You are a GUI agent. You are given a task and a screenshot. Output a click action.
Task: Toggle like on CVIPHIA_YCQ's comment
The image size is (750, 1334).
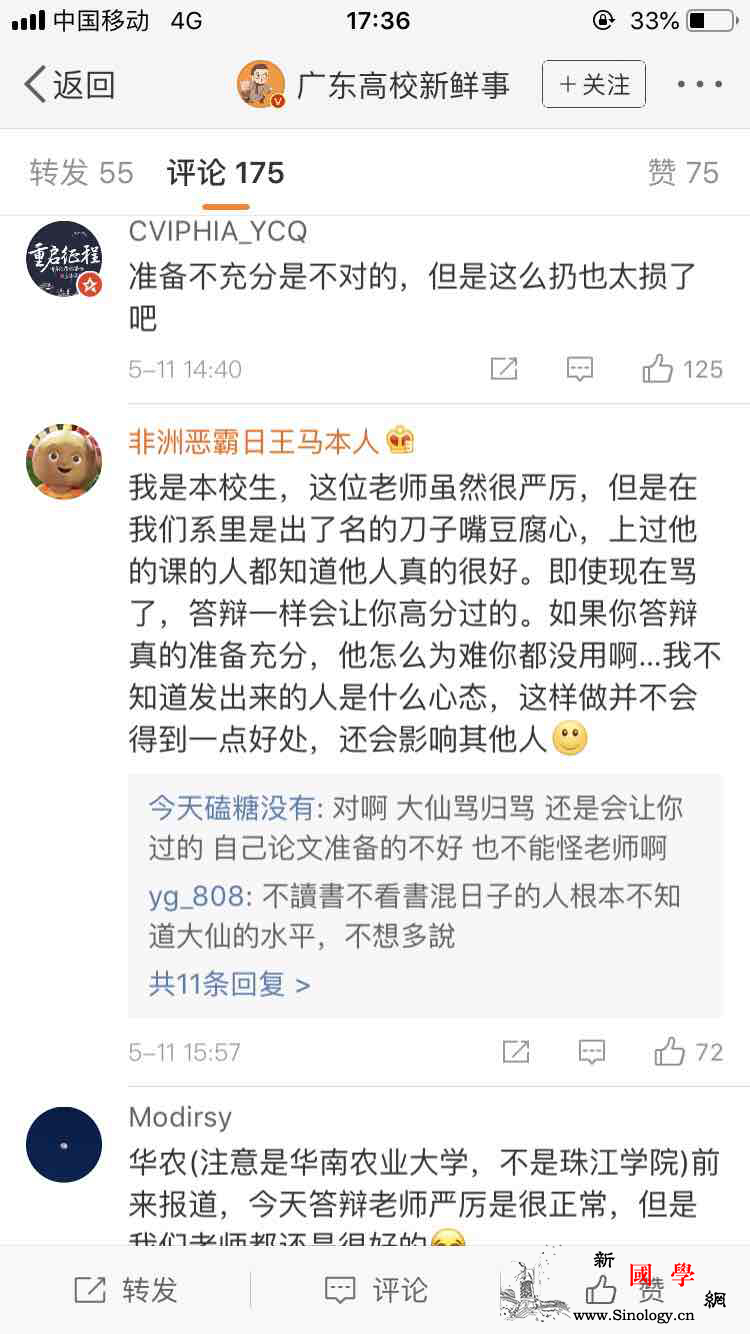coord(657,369)
